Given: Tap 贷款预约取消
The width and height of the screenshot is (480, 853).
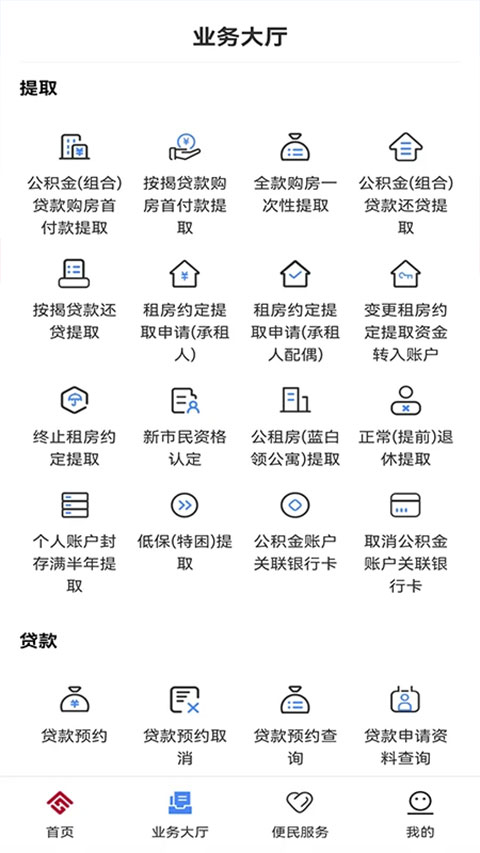Looking at the screenshot, I should click(x=185, y=725).
